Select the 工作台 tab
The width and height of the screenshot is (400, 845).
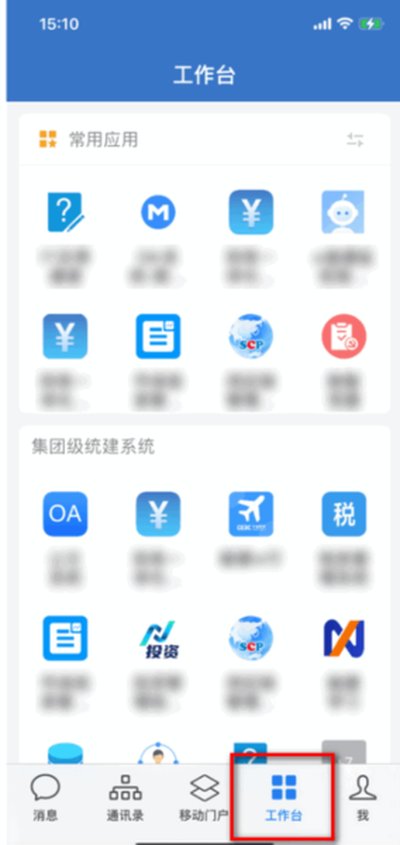283,798
